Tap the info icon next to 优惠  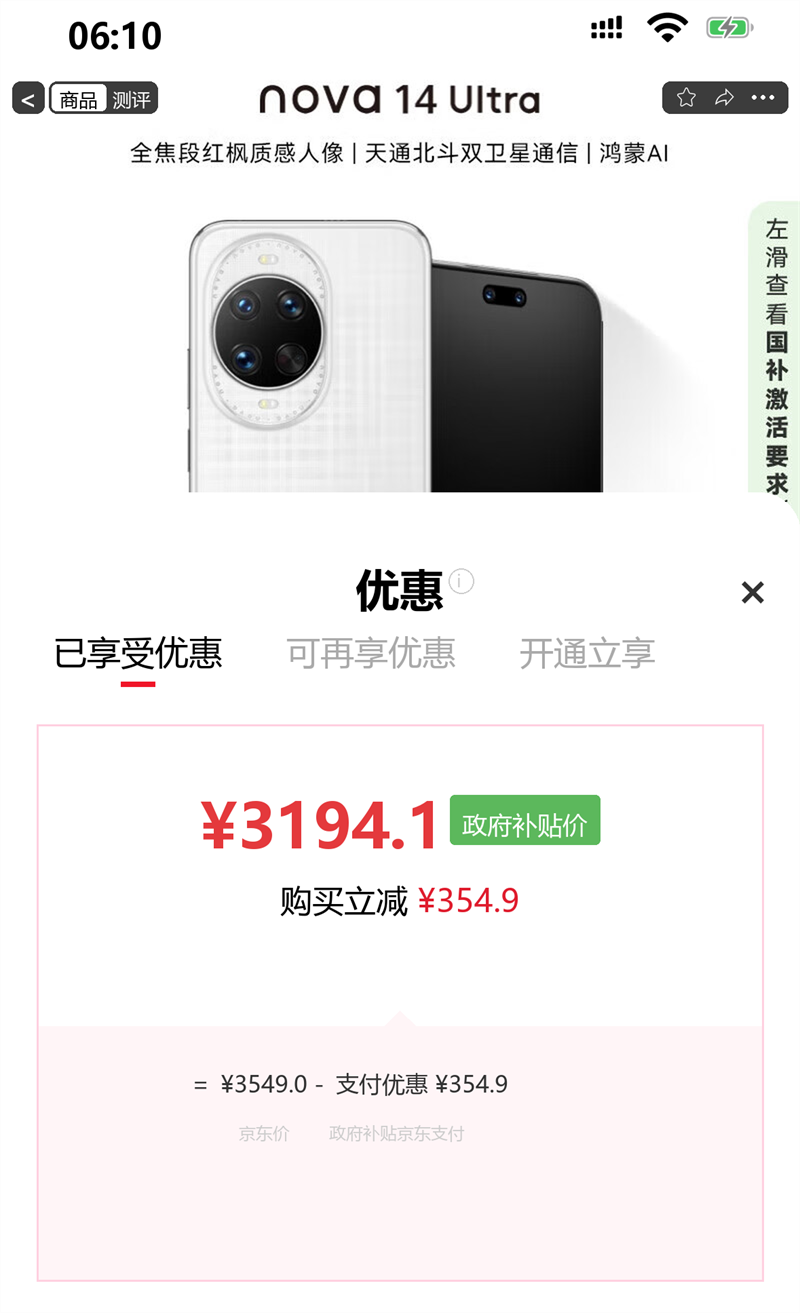pyautogui.click(x=460, y=580)
